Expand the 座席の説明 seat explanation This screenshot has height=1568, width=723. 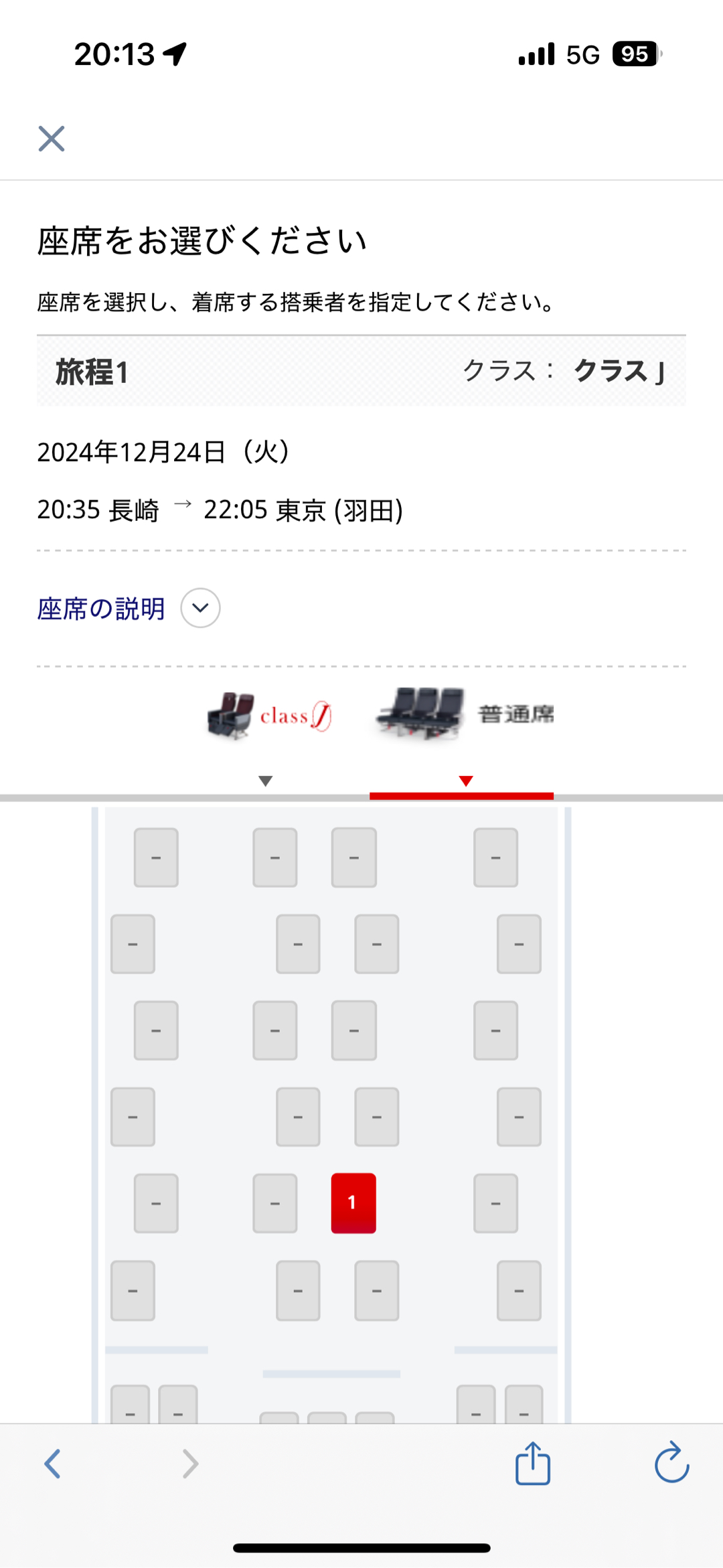(200, 608)
